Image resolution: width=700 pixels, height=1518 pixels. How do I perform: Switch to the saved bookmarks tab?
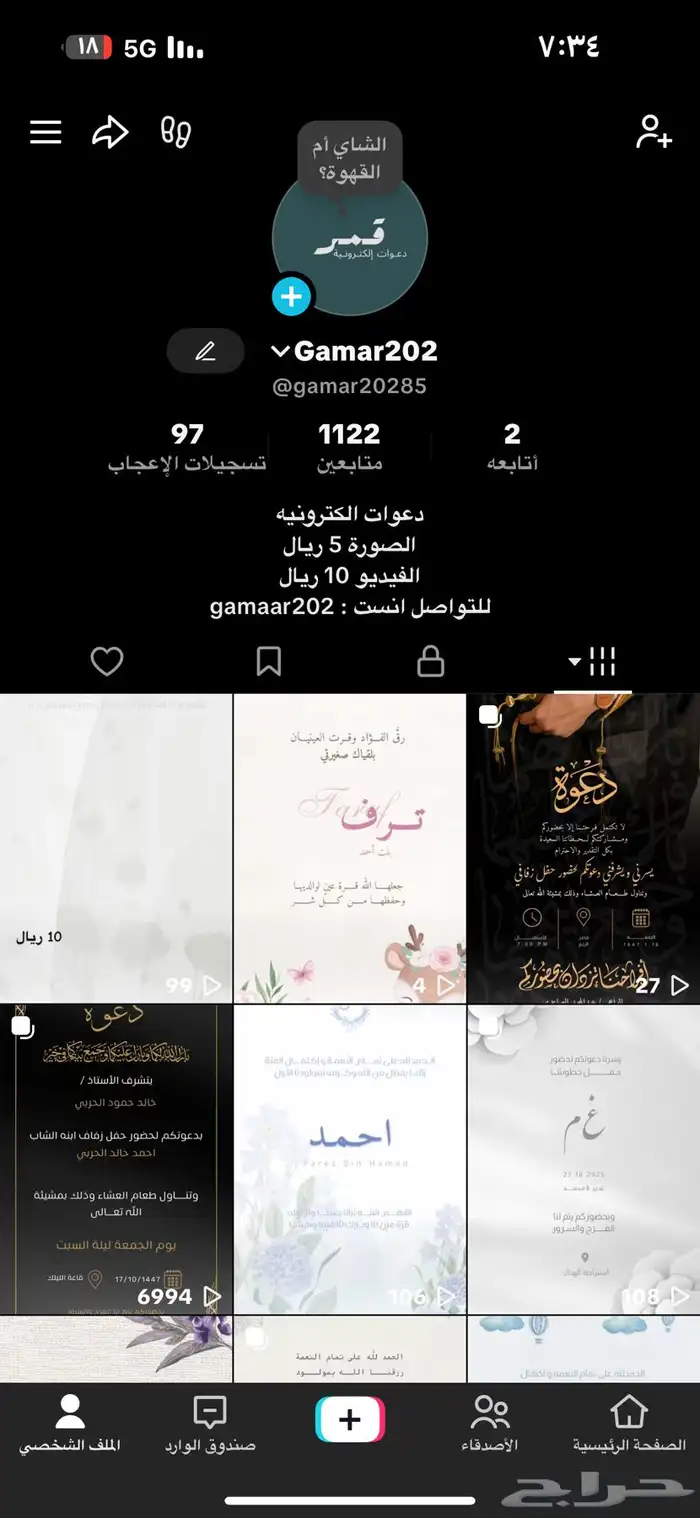(269, 661)
